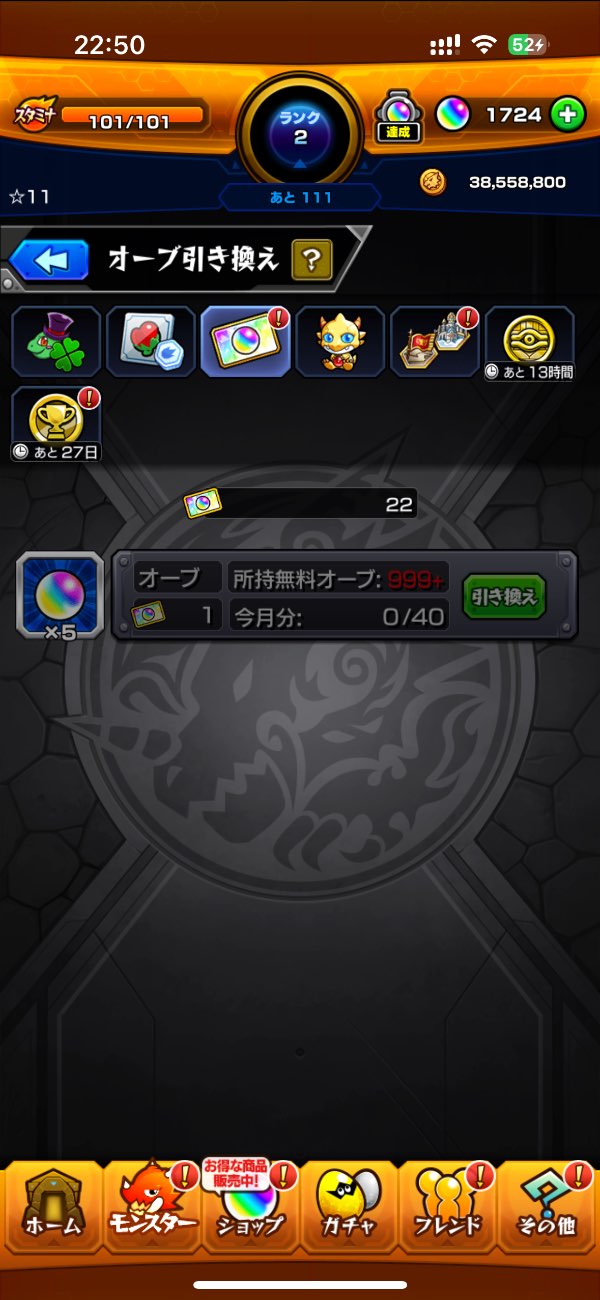600x1300 pixels.
Task: Select the rainbow orb ticket tab
Action: coord(245,342)
